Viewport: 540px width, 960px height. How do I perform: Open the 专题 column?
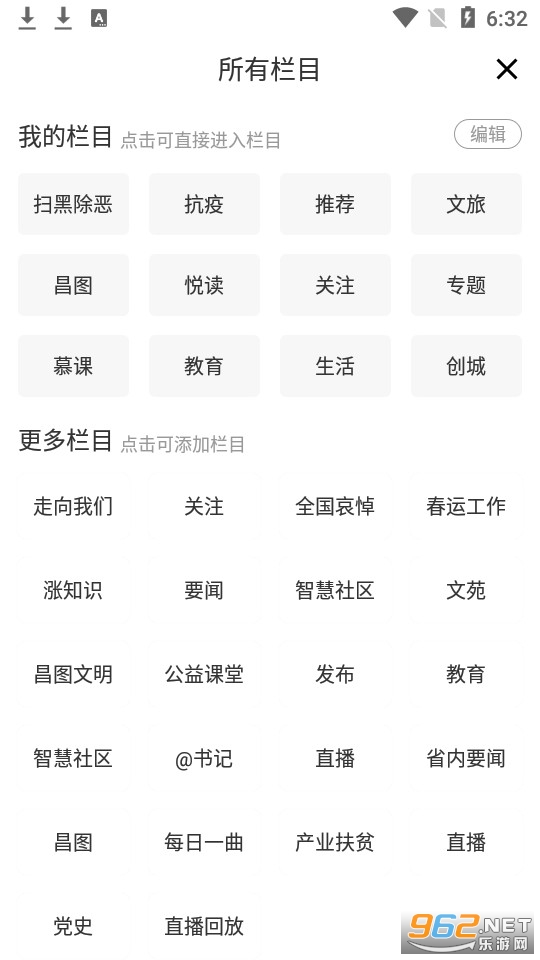click(x=466, y=285)
